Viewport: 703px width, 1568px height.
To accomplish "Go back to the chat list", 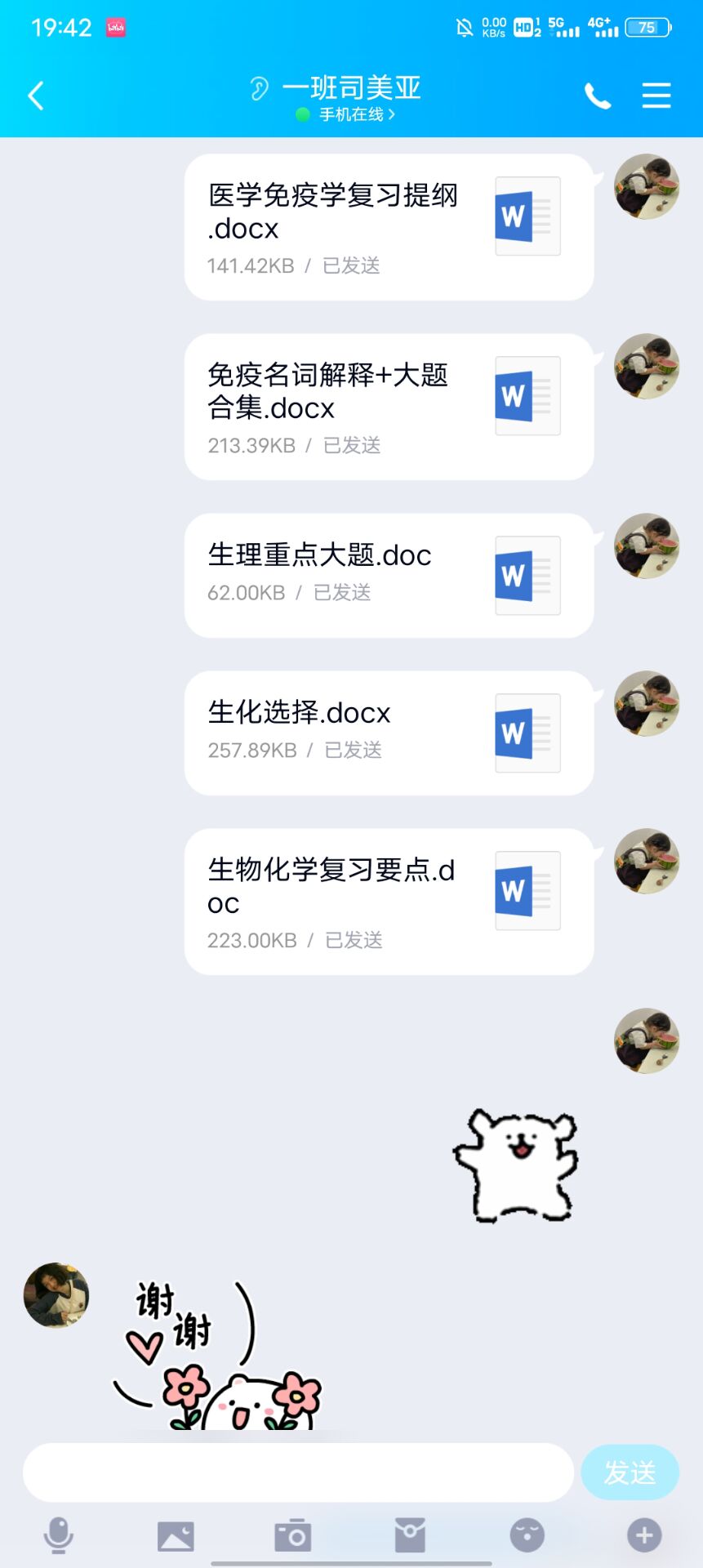I will 36,96.
